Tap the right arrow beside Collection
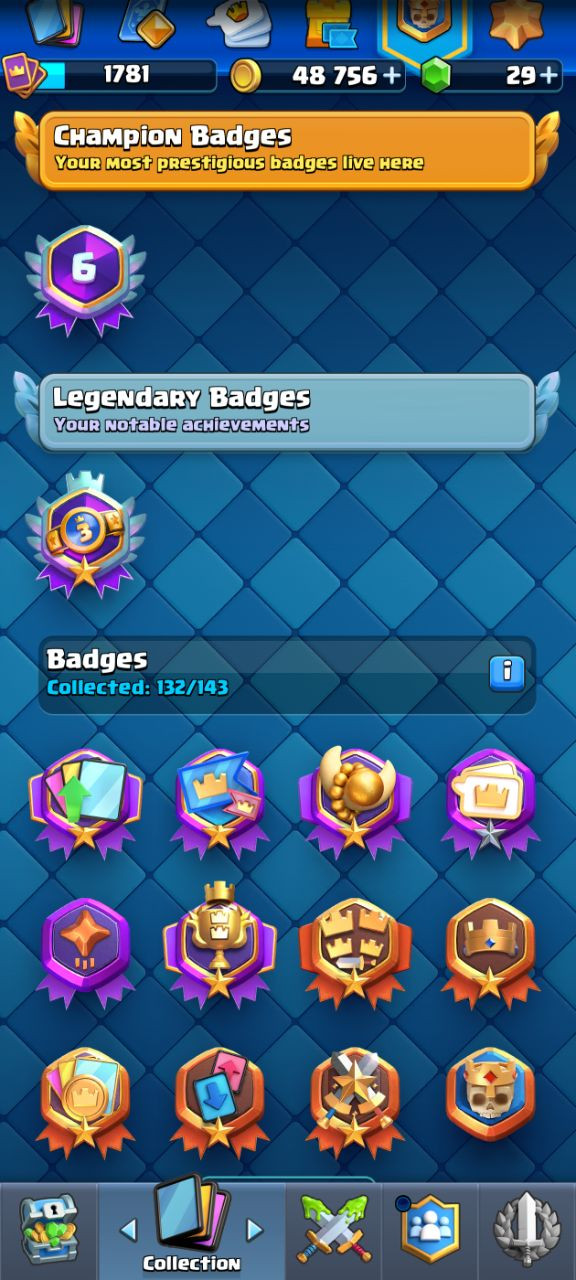Screen dimensions: 576x1280 (254, 1229)
